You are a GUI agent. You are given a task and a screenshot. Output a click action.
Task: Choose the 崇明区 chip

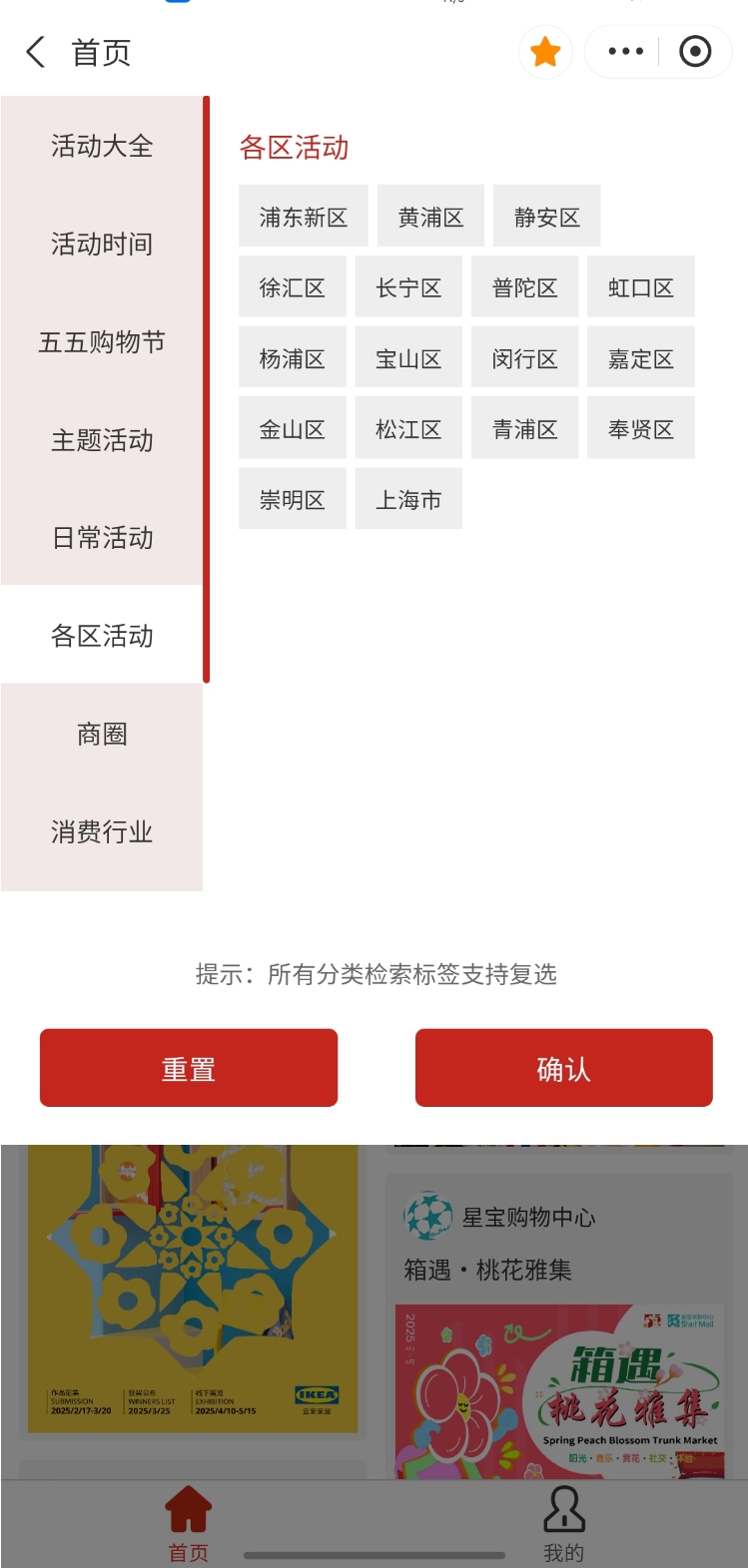[293, 499]
